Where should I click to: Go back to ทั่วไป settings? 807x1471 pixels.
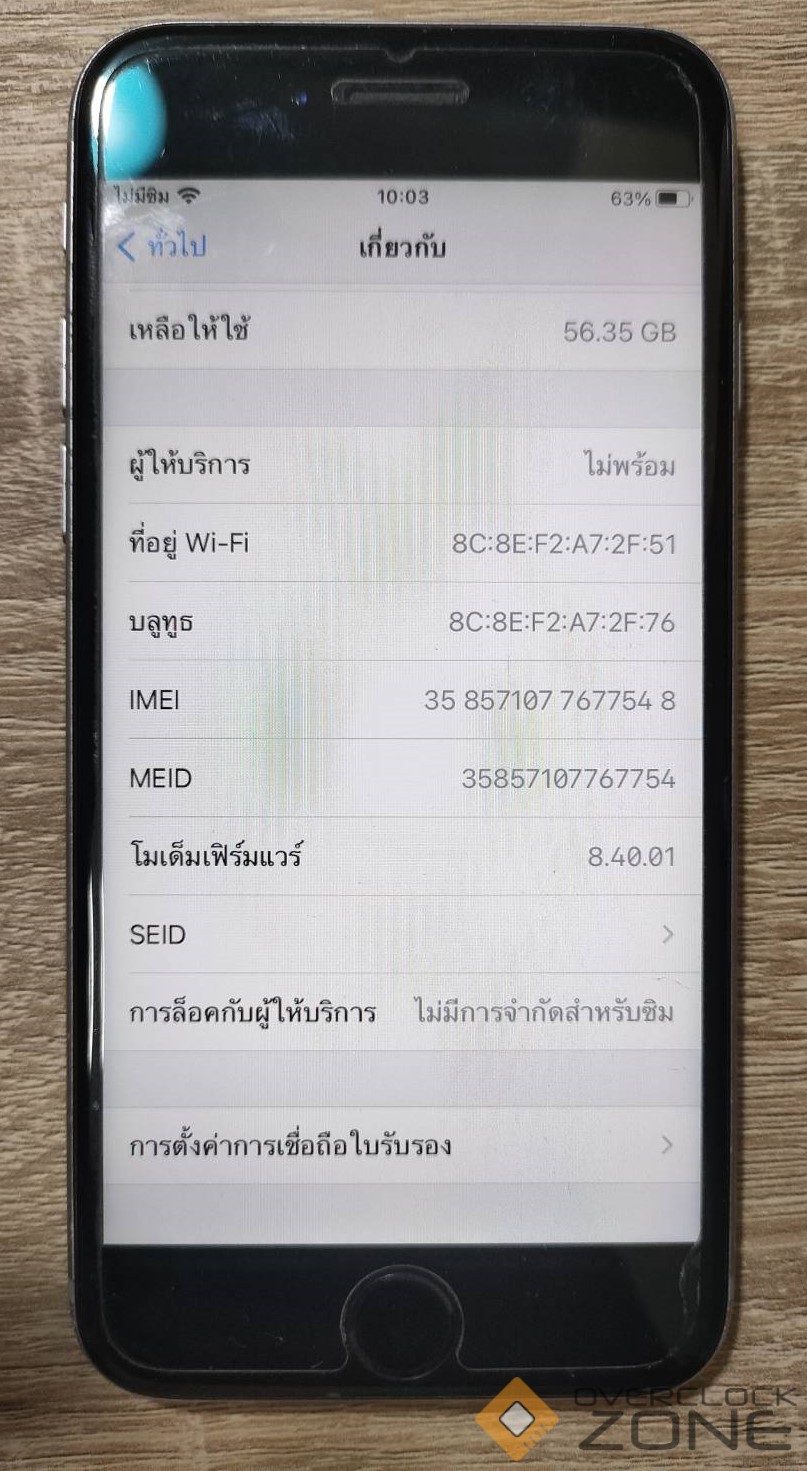[163, 247]
